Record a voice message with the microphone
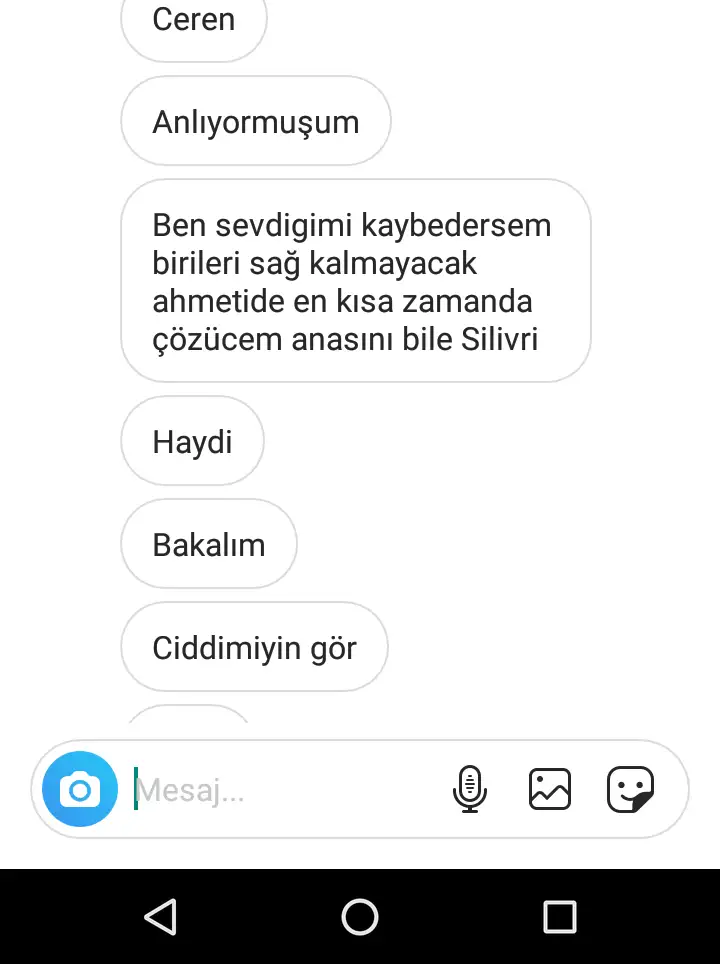Image resolution: width=720 pixels, height=964 pixels. click(x=469, y=789)
